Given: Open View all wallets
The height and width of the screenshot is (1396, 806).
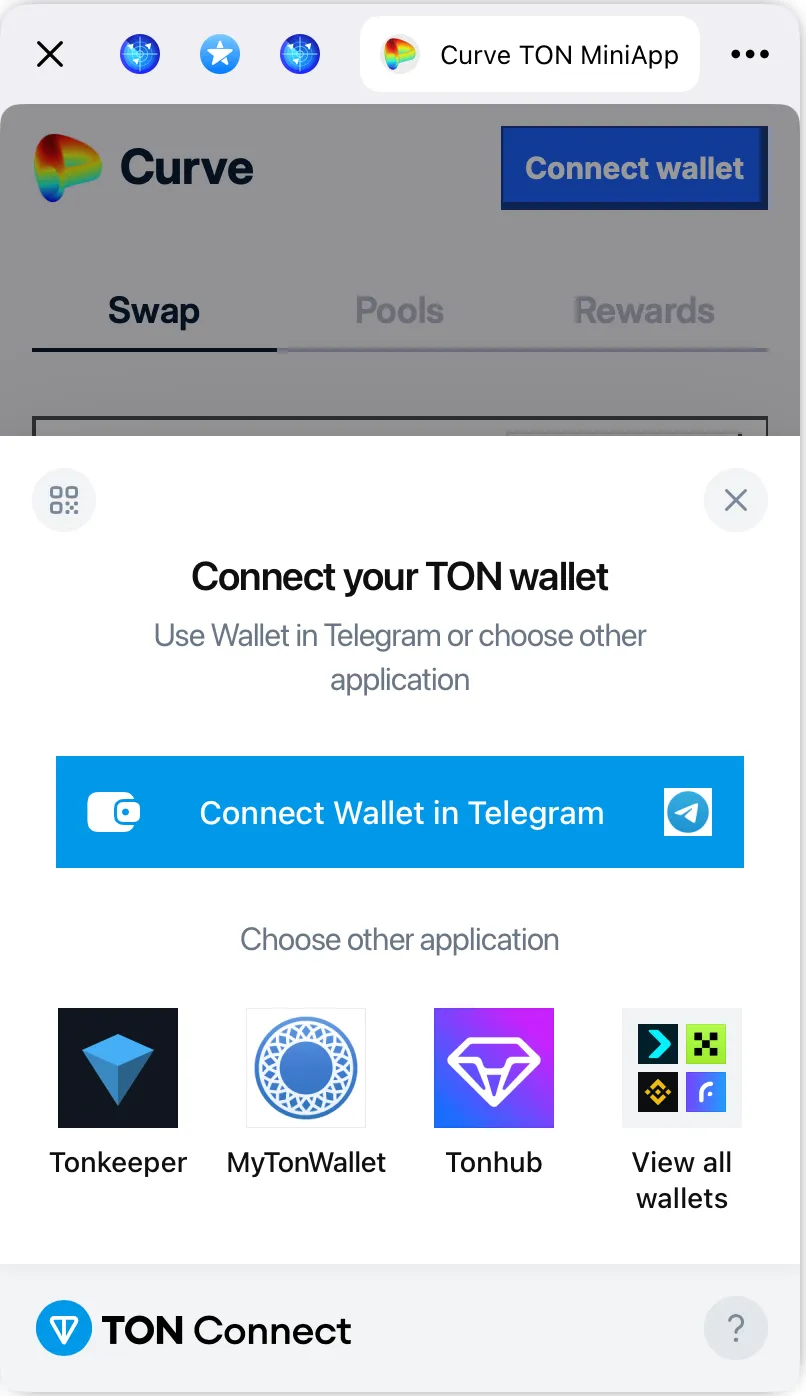Looking at the screenshot, I should pyautogui.click(x=682, y=1068).
